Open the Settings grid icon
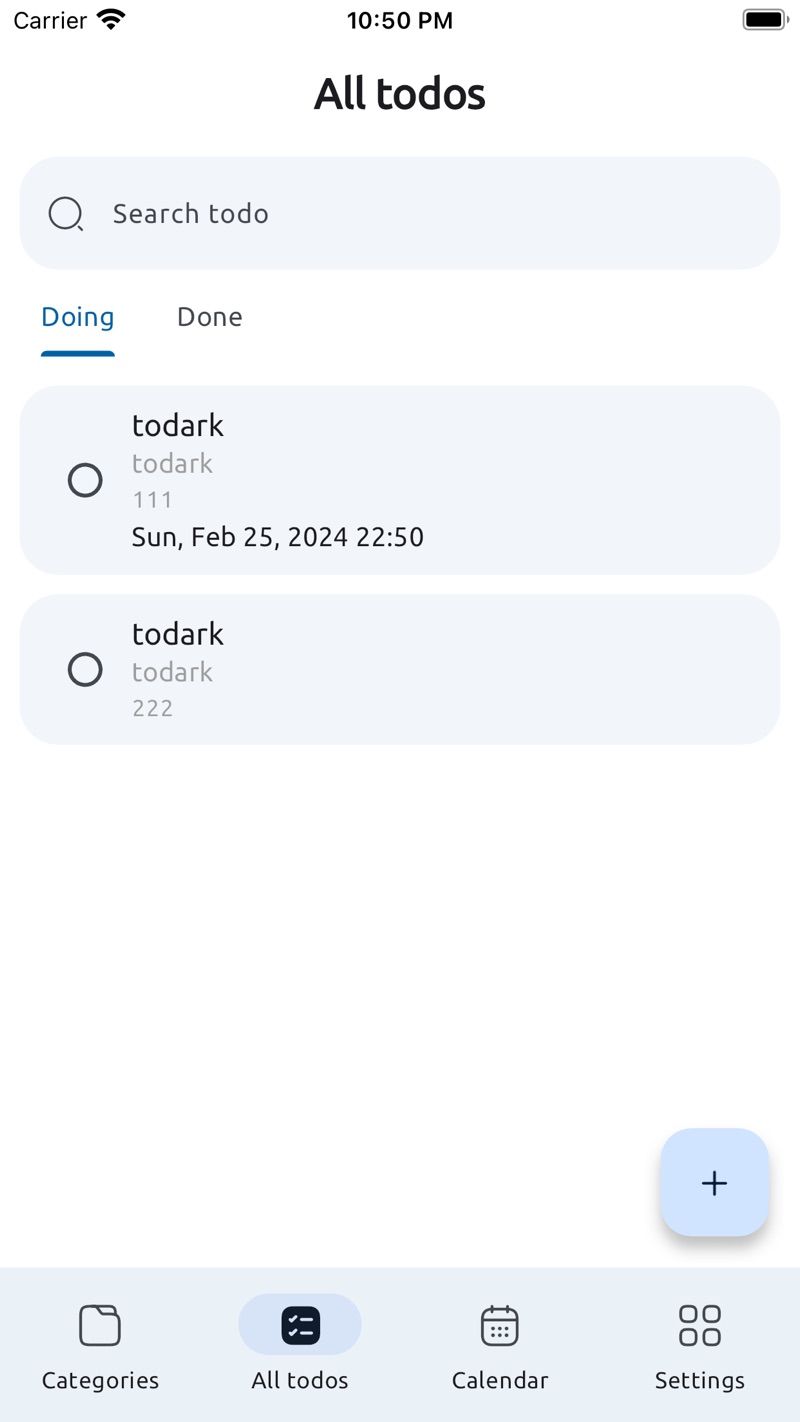Viewport: 800px width, 1422px height. pyautogui.click(x=699, y=1324)
